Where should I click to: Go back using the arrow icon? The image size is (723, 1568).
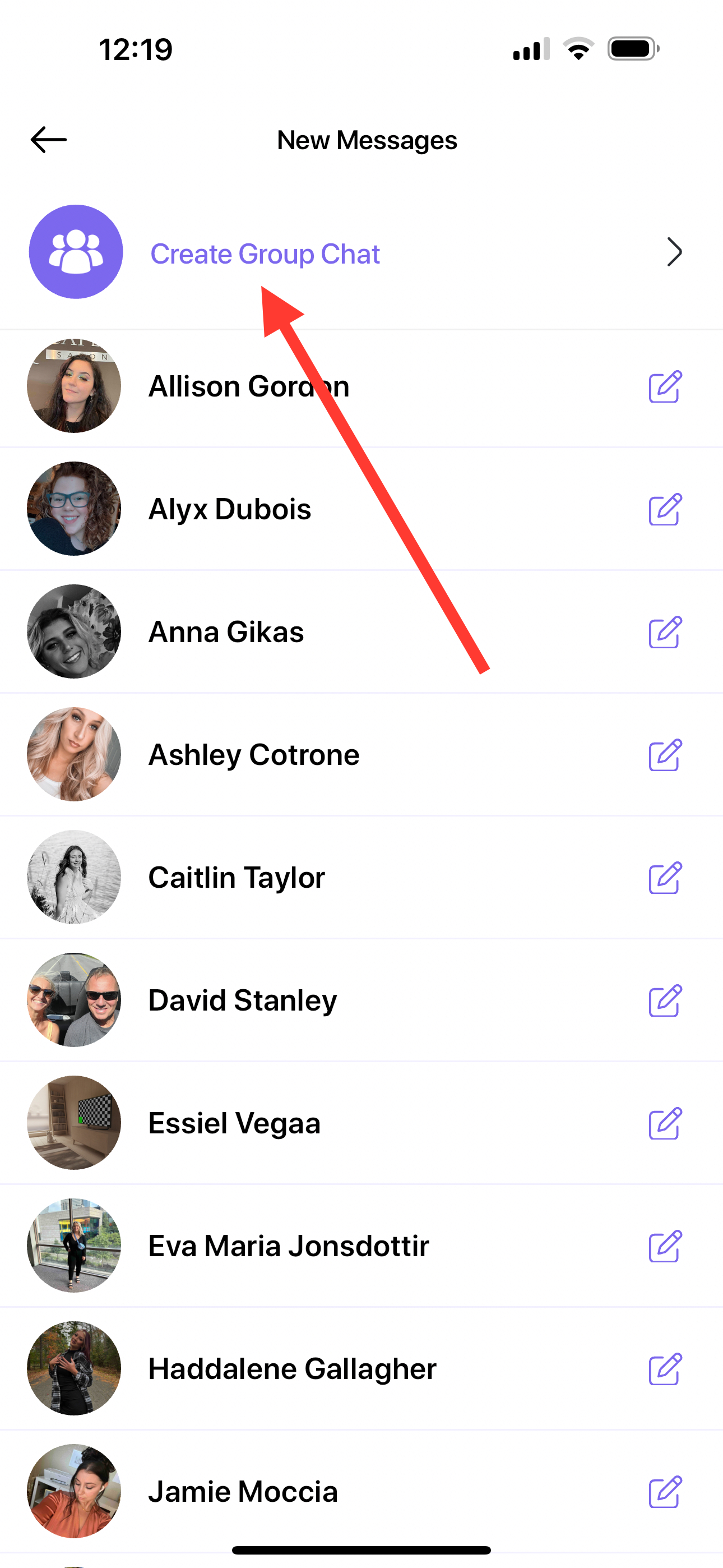[x=49, y=140]
